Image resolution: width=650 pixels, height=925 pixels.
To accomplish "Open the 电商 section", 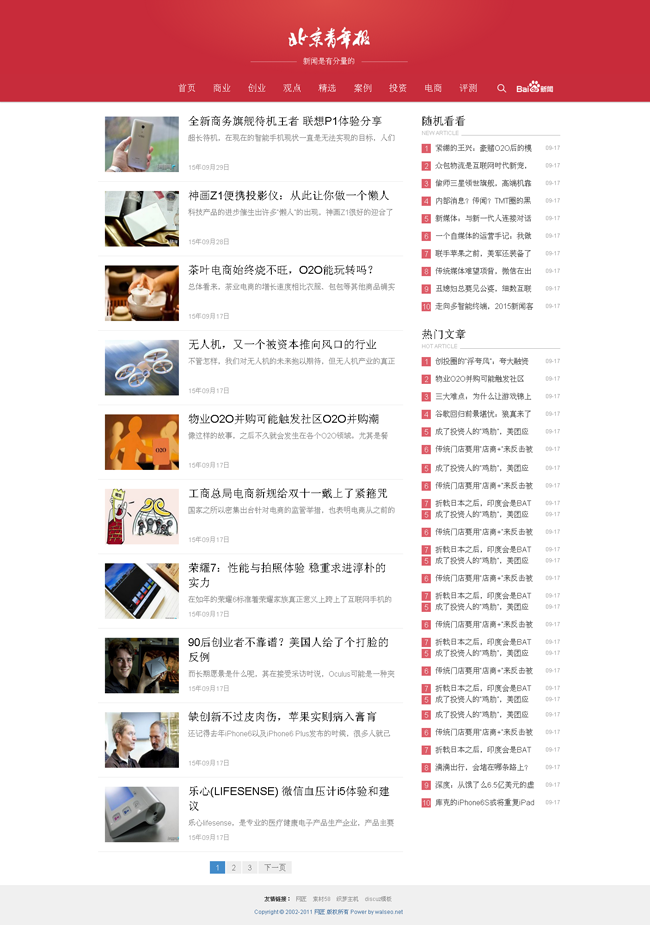I will [x=433, y=88].
